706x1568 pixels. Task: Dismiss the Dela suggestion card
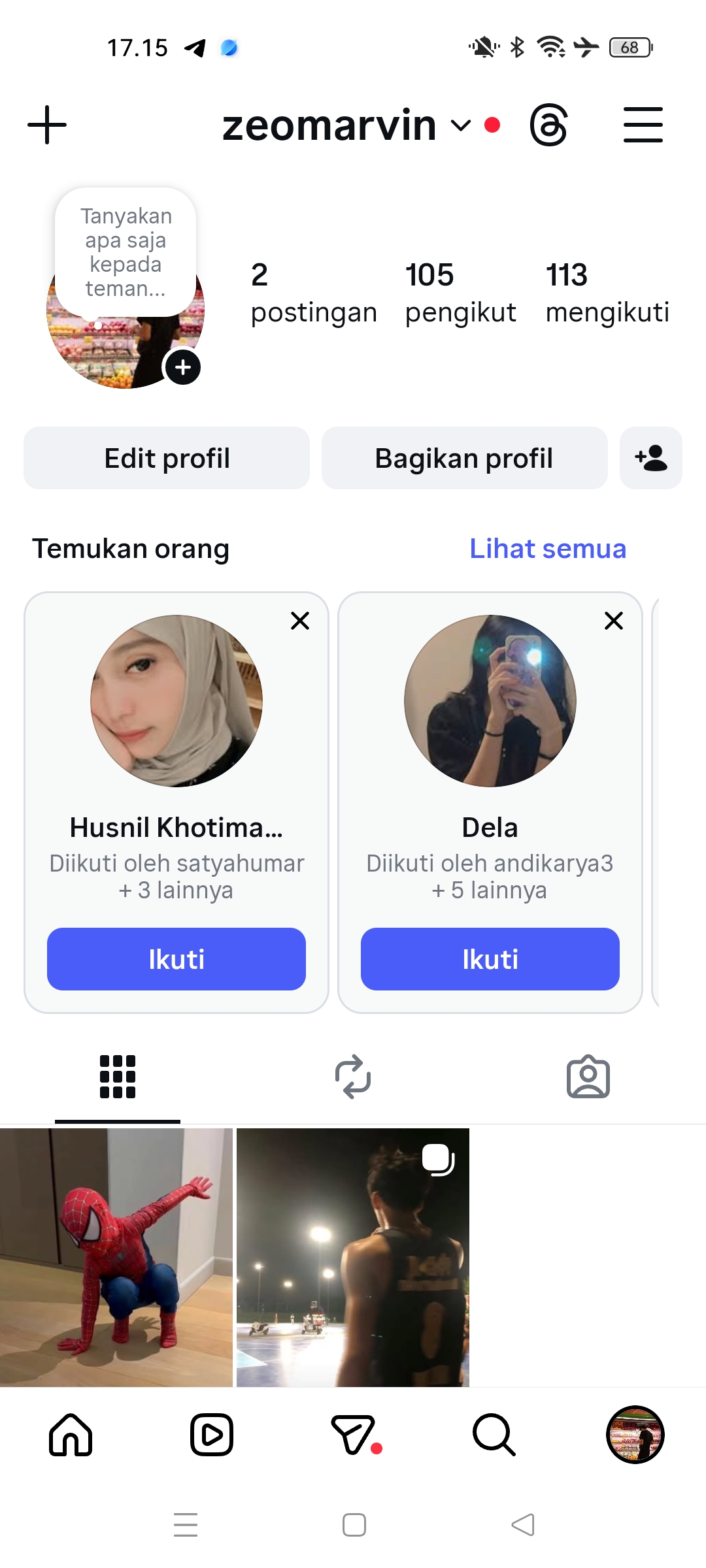click(x=614, y=621)
